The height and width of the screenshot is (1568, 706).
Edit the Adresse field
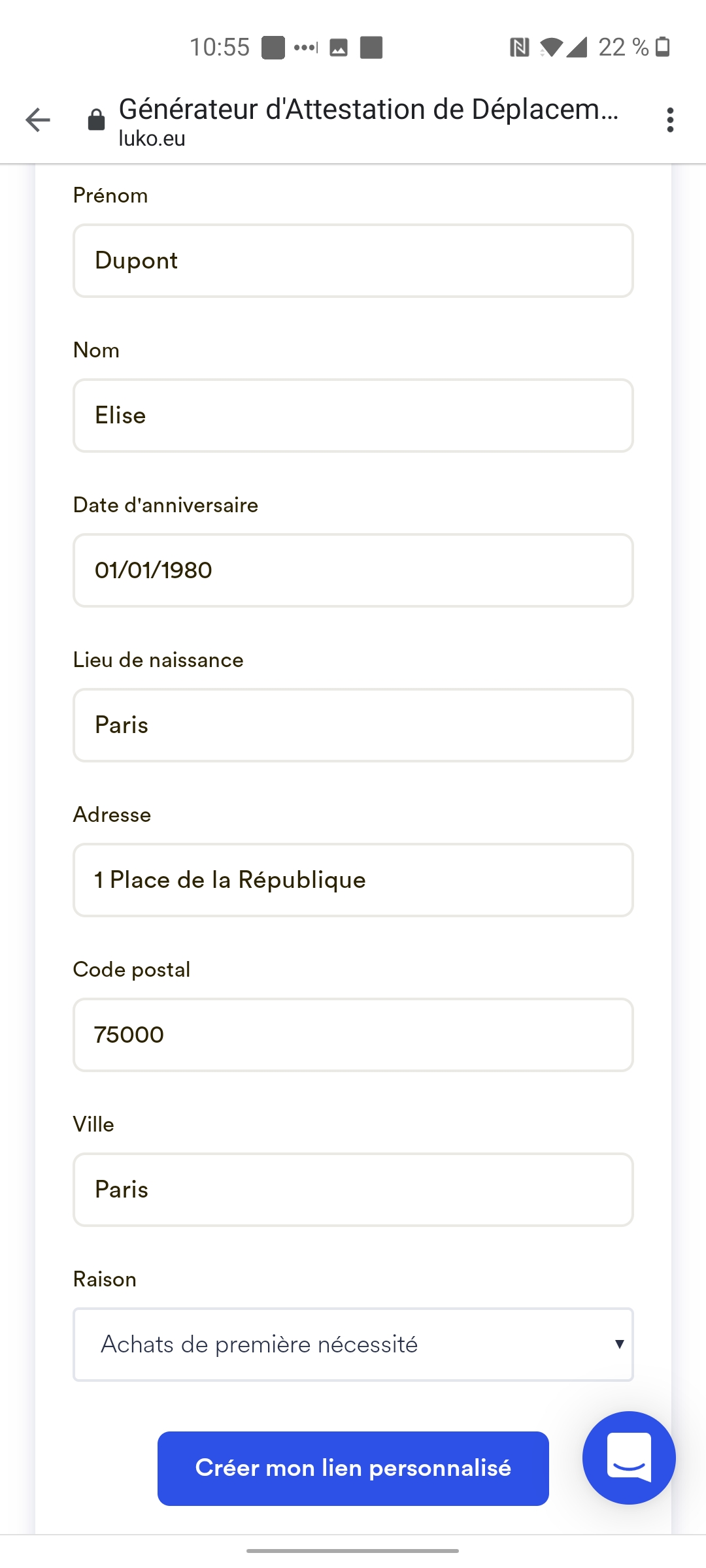(x=353, y=880)
